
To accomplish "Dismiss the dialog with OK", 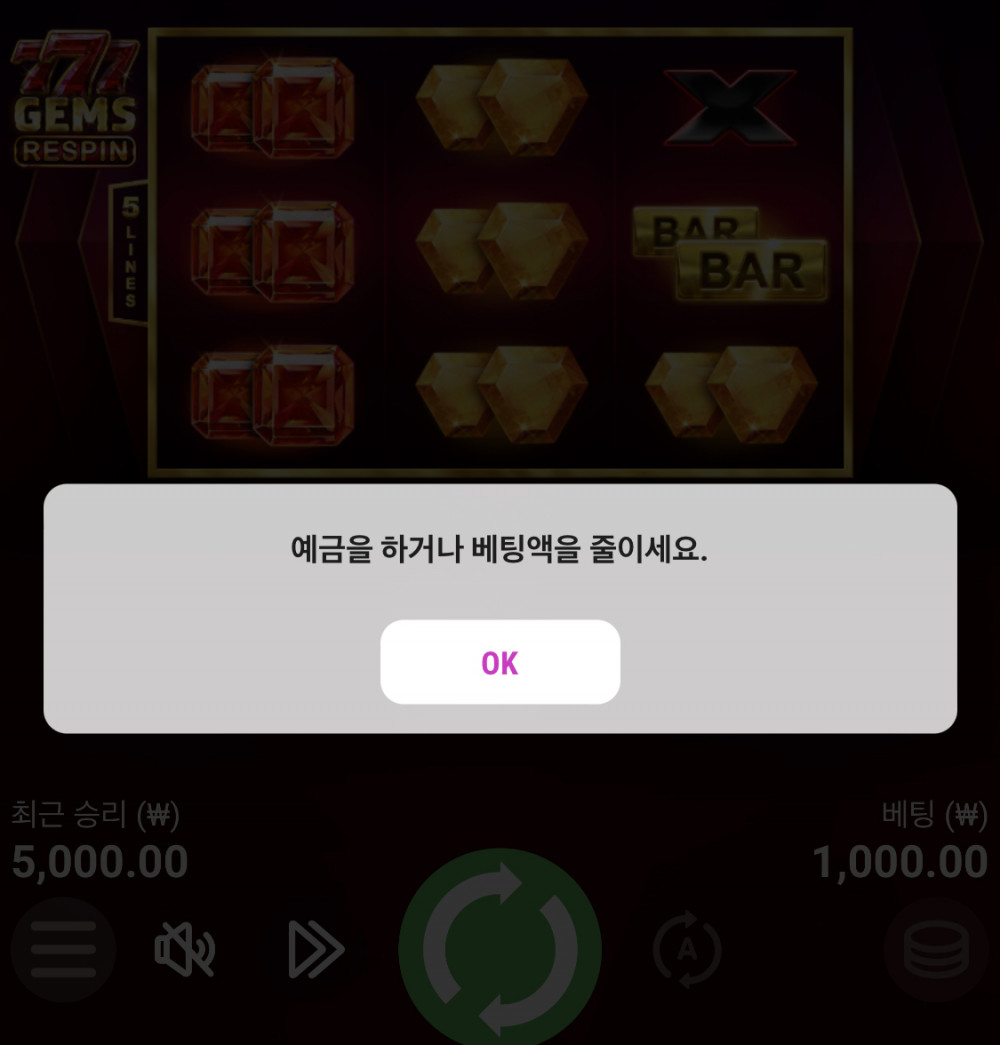I will [500, 662].
